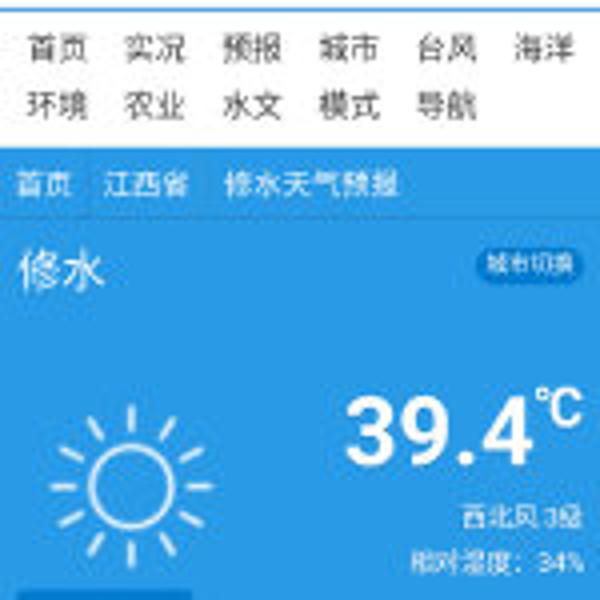Go to the 模式 section
The height and width of the screenshot is (600, 600).
[x=349, y=105]
